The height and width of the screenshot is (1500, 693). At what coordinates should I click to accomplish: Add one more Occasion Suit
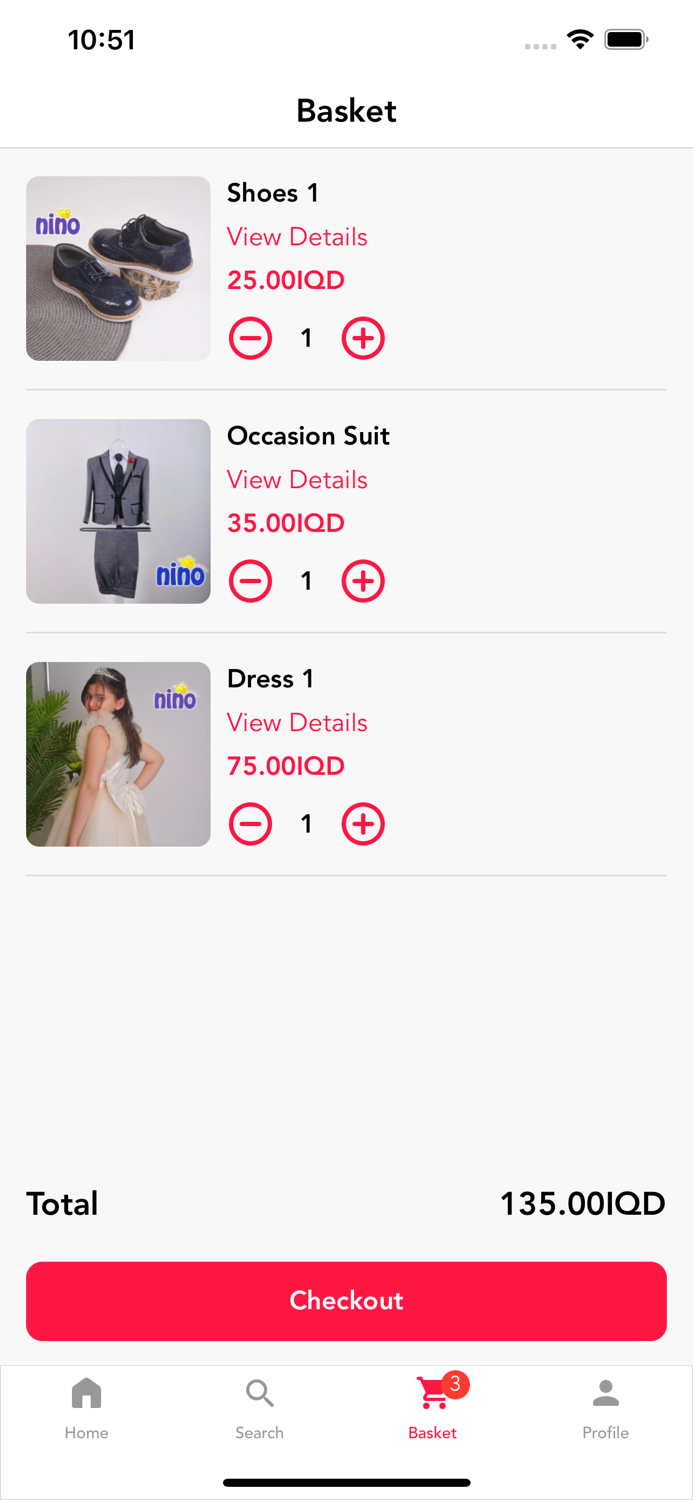(x=363, y=581)
